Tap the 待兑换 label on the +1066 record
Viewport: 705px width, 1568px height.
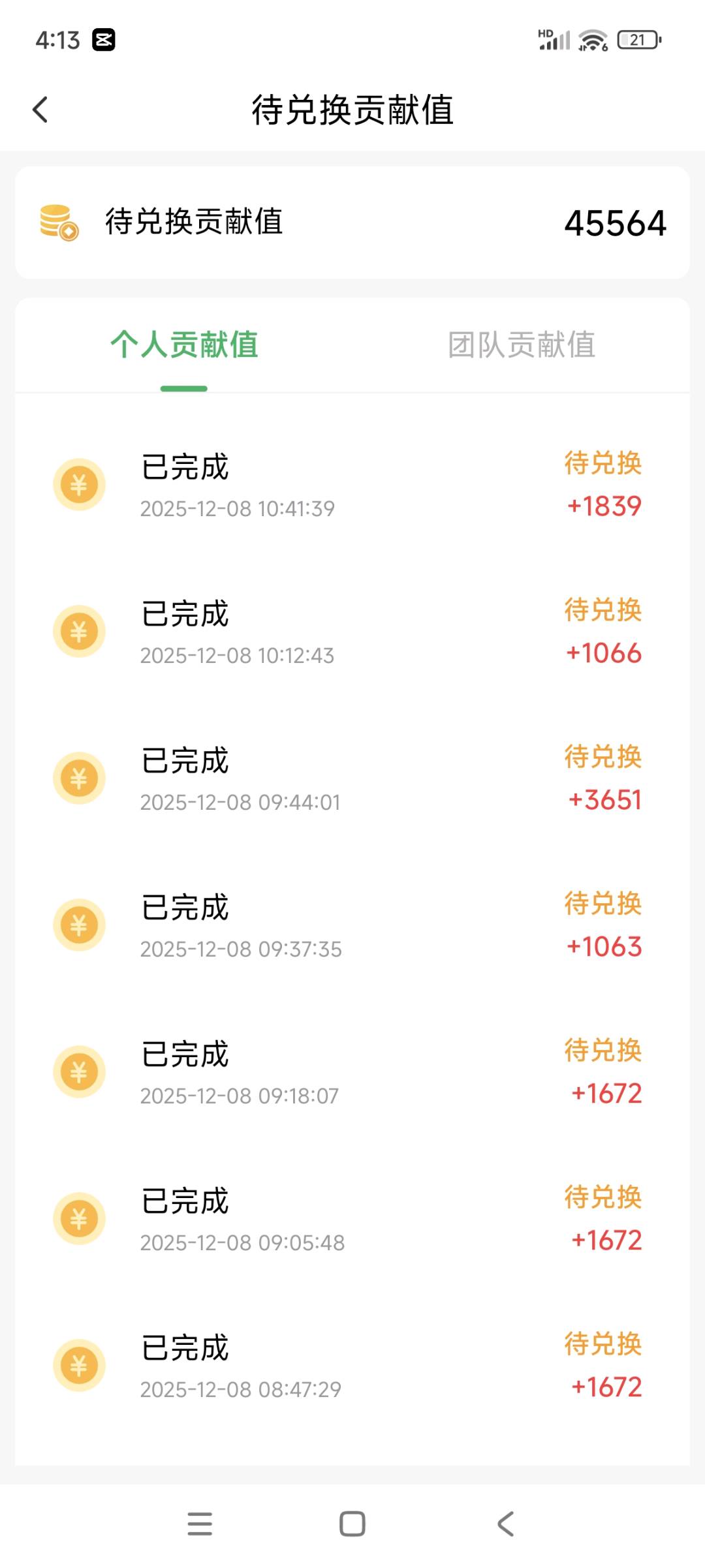[602, 611]
